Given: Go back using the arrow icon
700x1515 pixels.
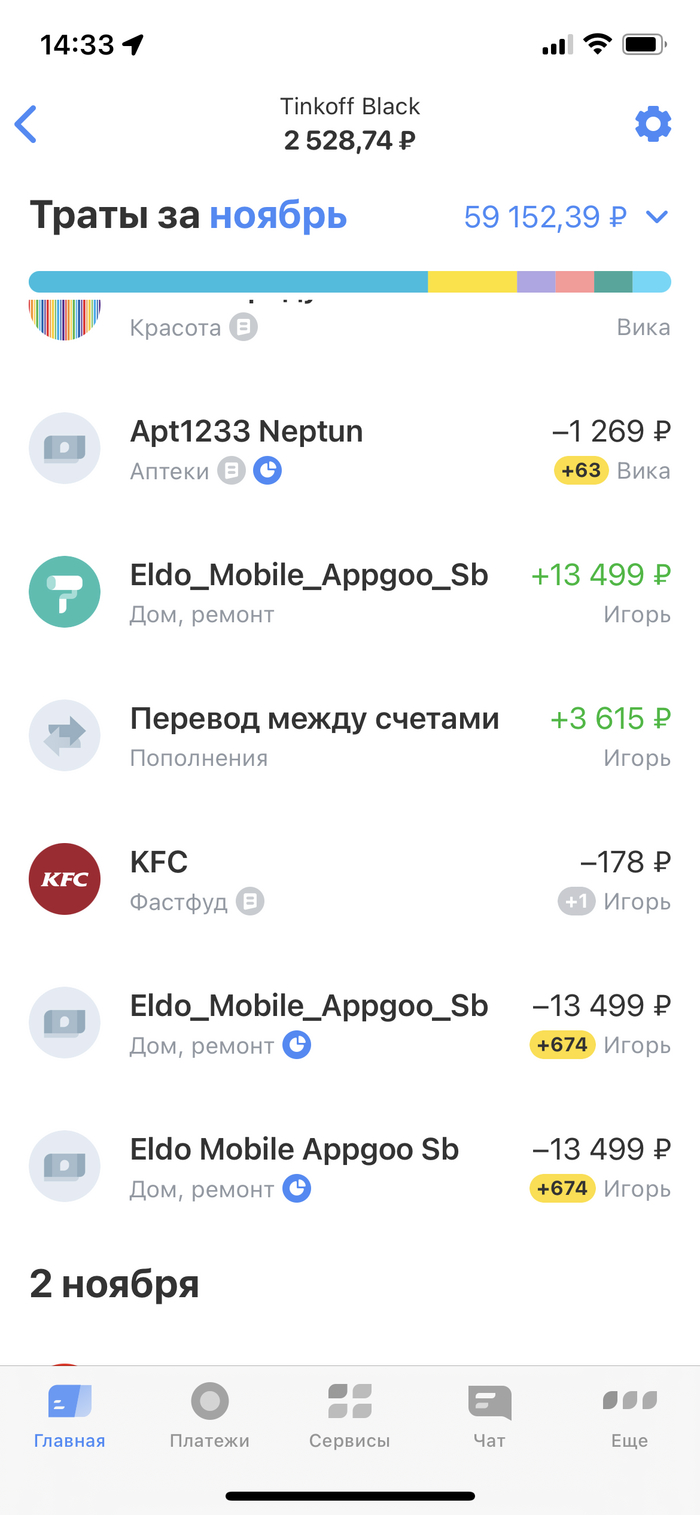Looking at the screenshot, I should 26,125.
